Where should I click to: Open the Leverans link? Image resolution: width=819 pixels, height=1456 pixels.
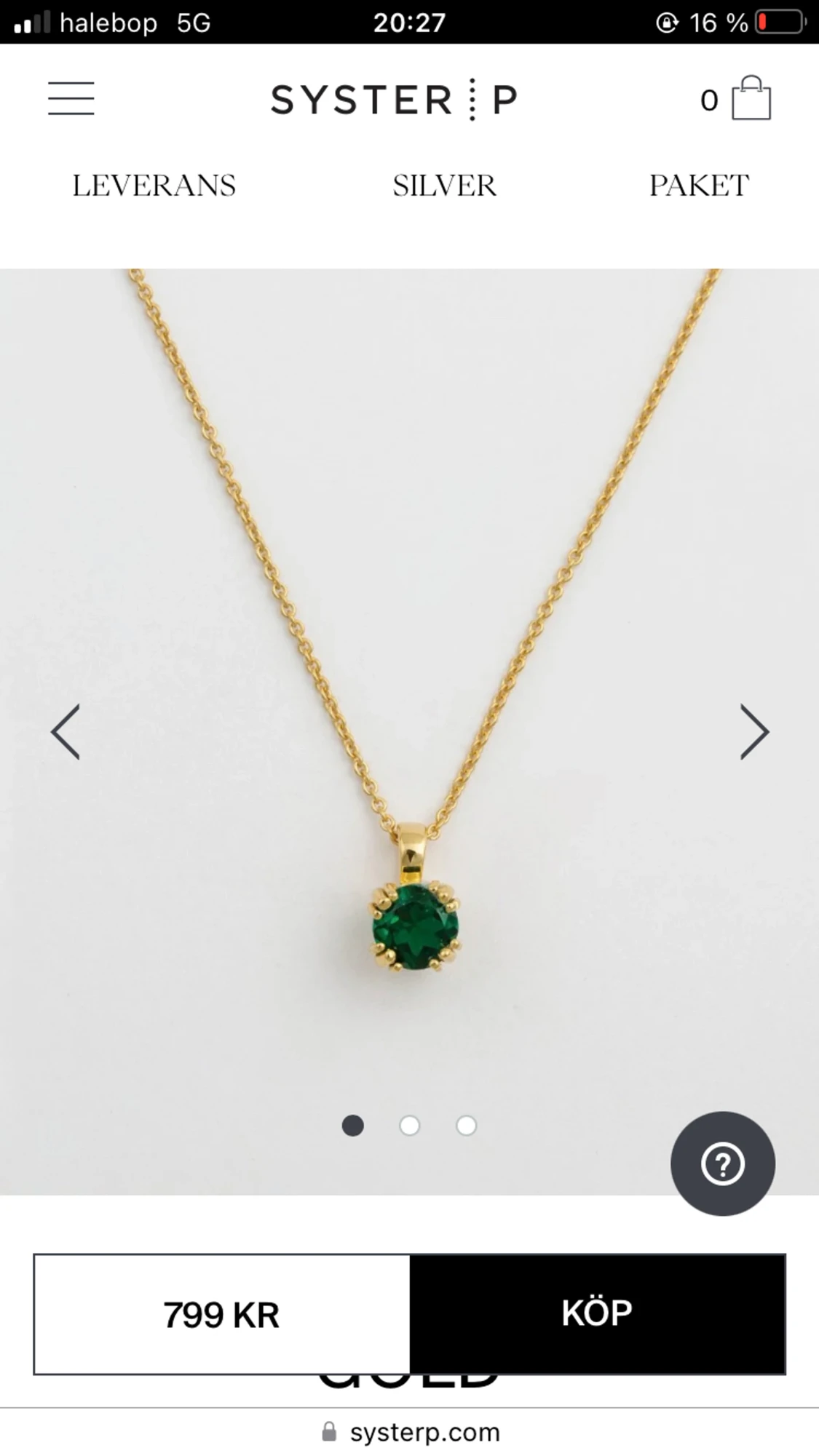click(154, 186)
